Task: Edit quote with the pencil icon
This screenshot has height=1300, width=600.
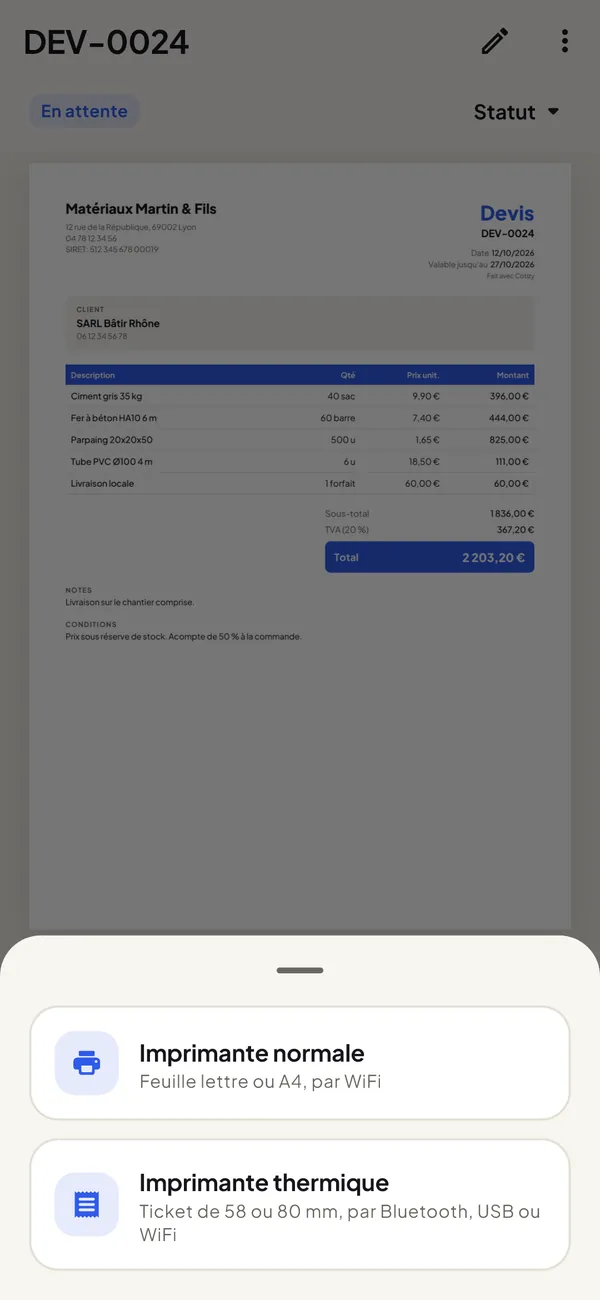Action: [x=495, y=41]
